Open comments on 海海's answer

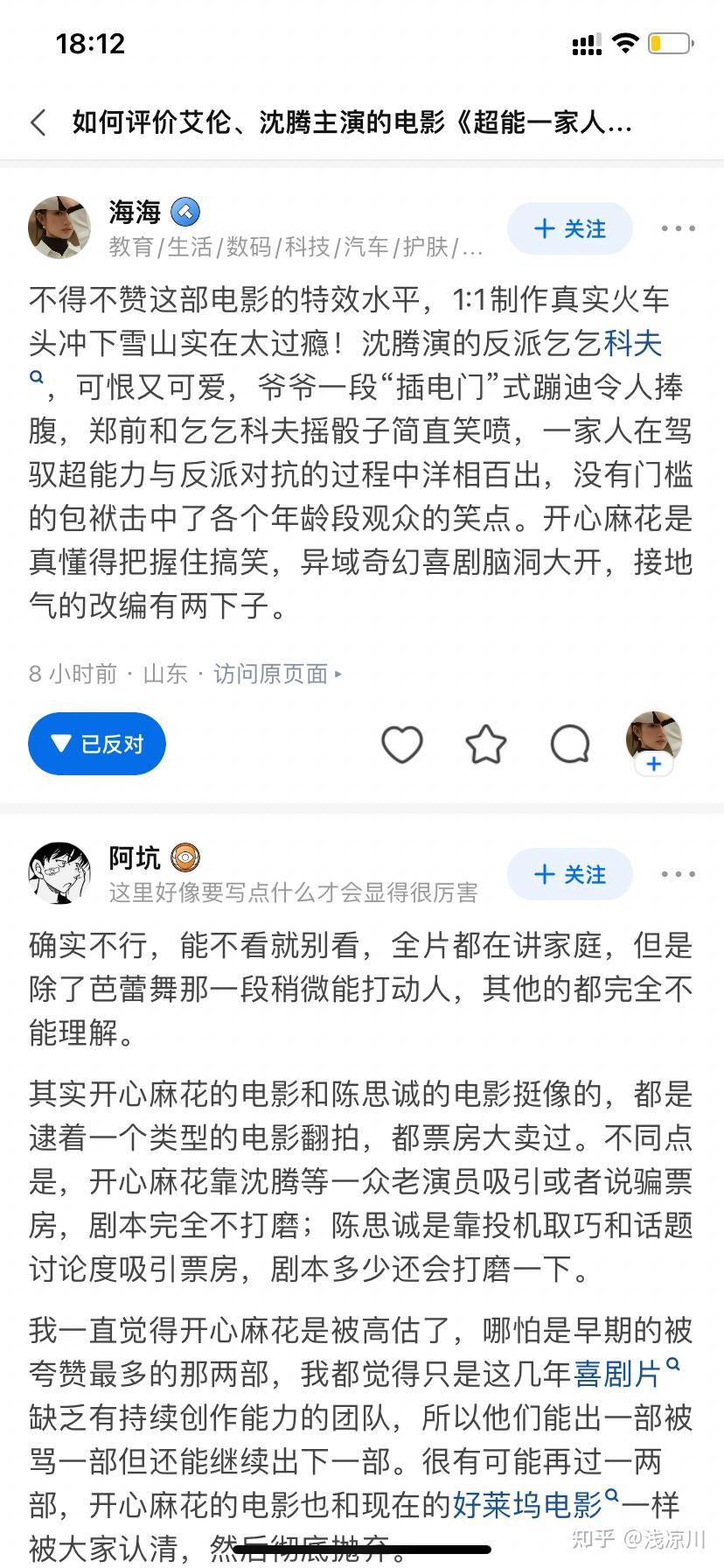[x=570, y=745]
